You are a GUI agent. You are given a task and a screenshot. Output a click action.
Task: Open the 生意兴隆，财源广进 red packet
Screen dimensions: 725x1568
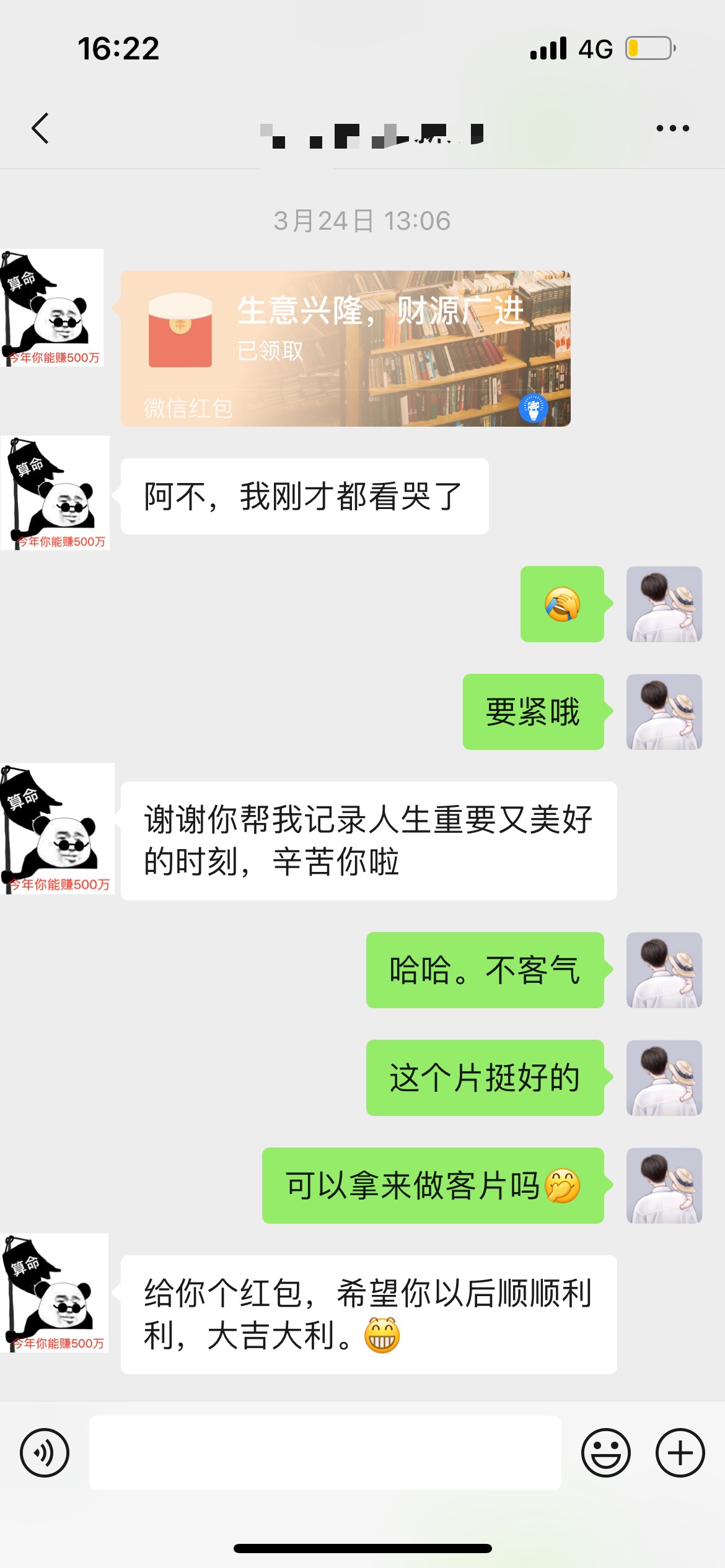pyautogui.click(x=345, y=348)
